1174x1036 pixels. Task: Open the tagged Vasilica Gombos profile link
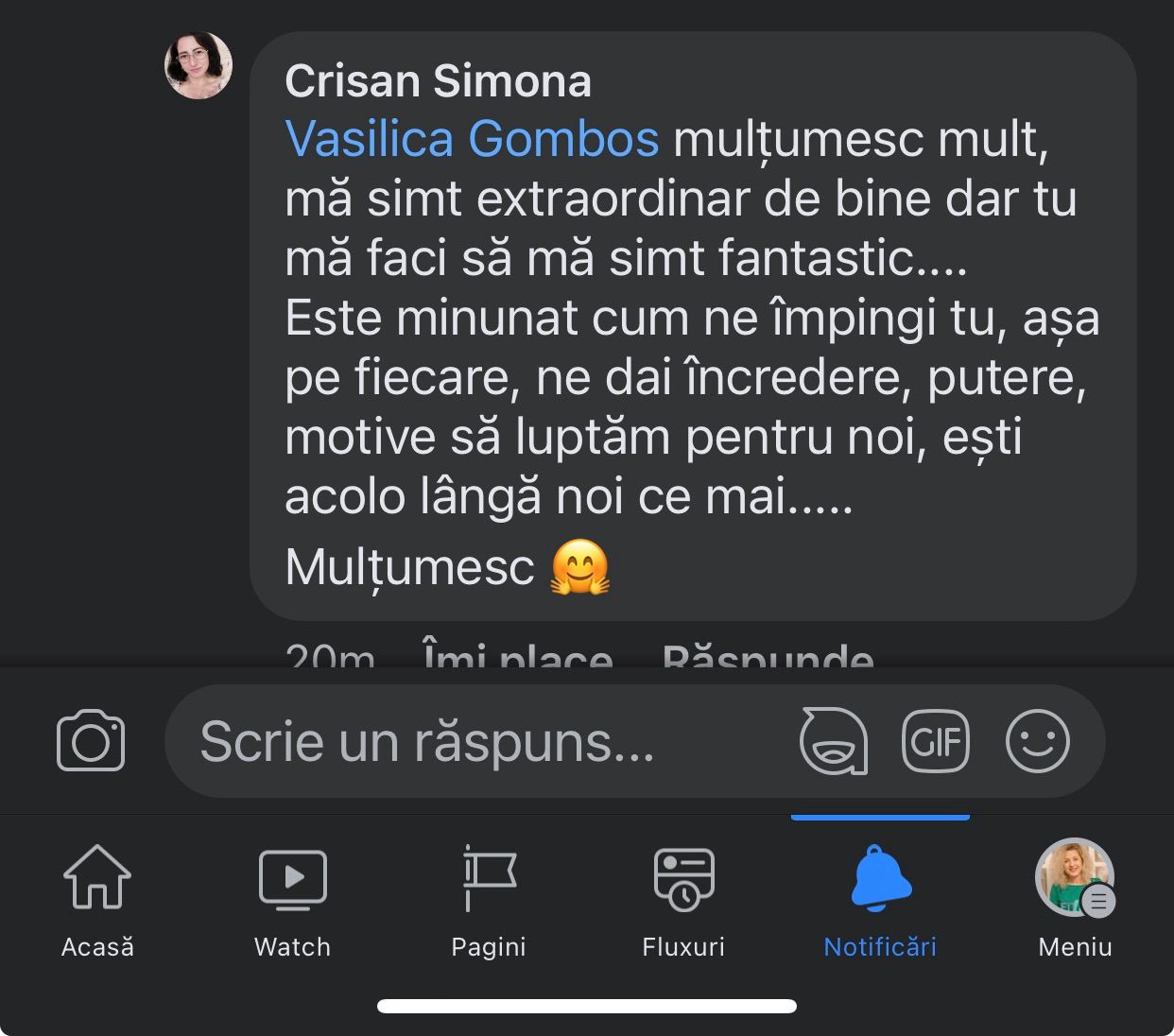tap(472, 139)
